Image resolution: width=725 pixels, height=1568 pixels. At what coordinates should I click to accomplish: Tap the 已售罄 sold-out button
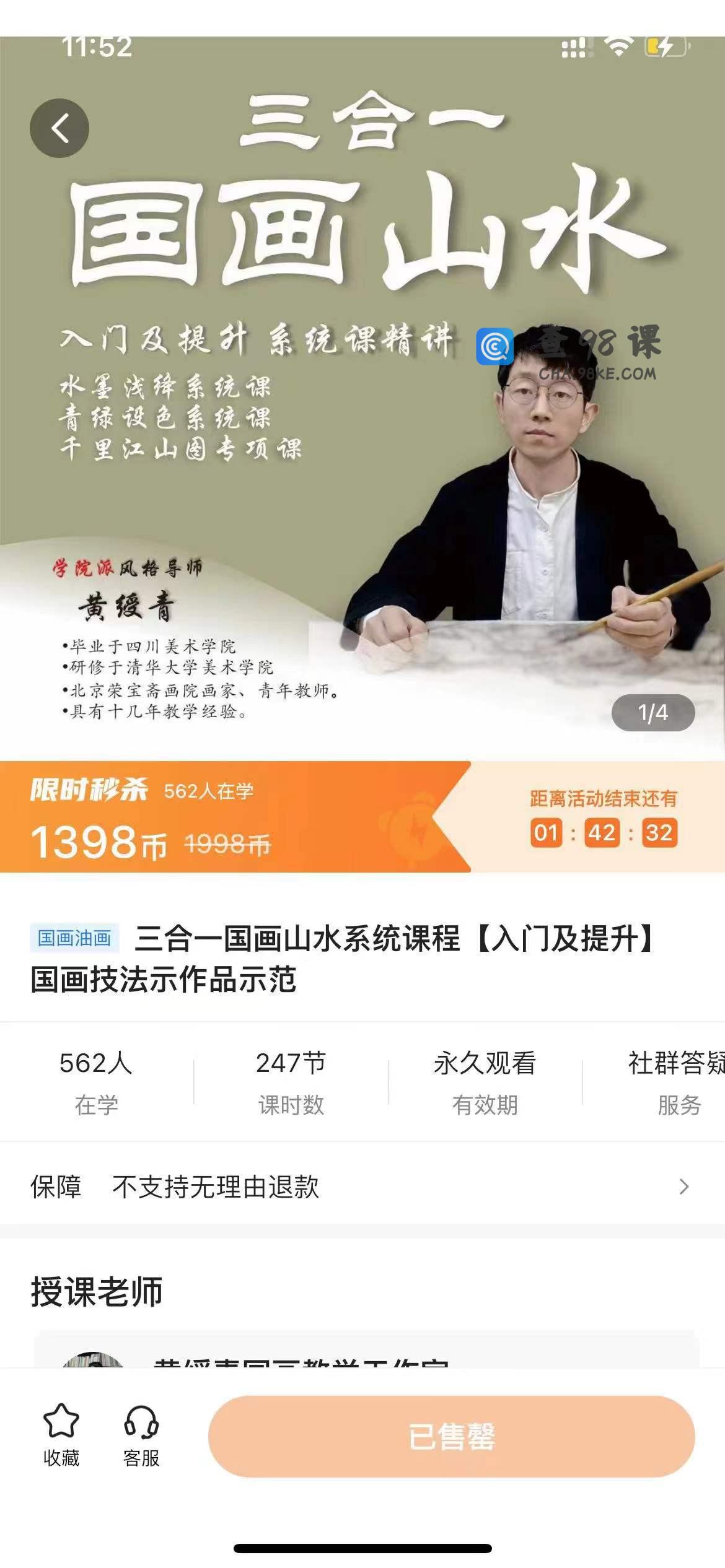click(451, 1436)
